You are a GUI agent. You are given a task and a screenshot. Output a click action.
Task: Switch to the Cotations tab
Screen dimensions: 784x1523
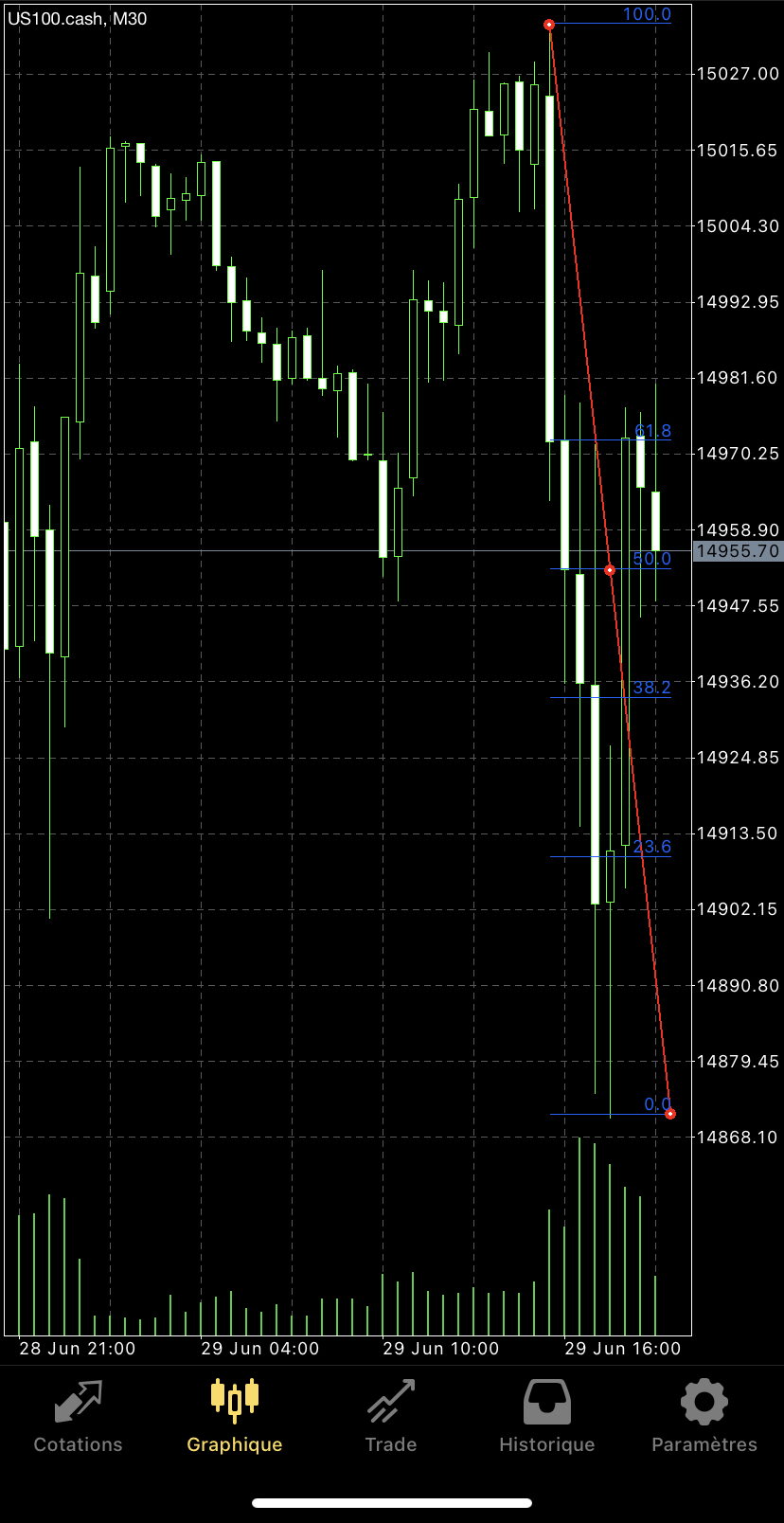(x=78, y=1416)
